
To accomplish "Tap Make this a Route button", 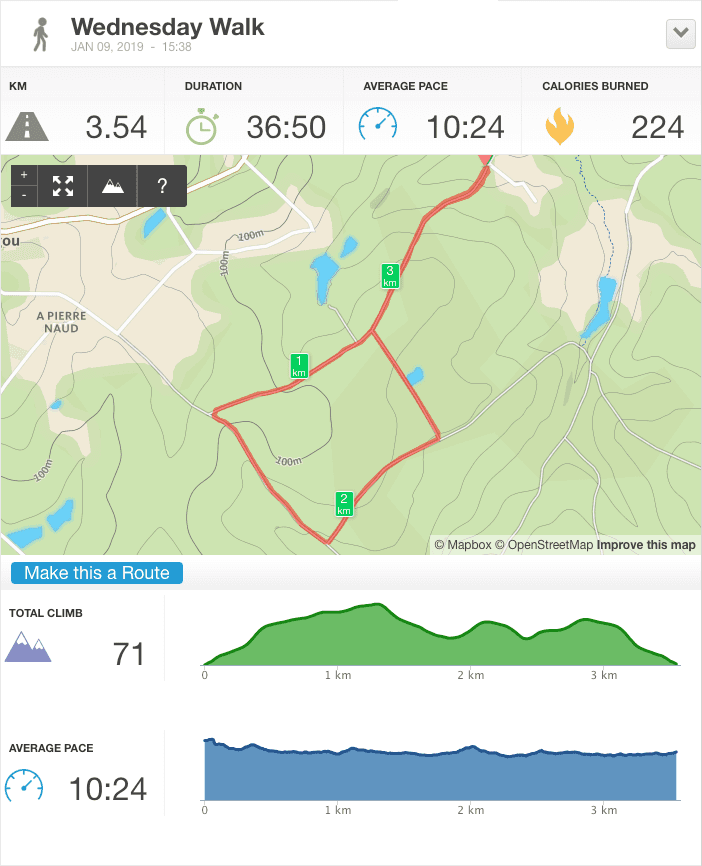I will pyautogui.click(x=97, y=573).
